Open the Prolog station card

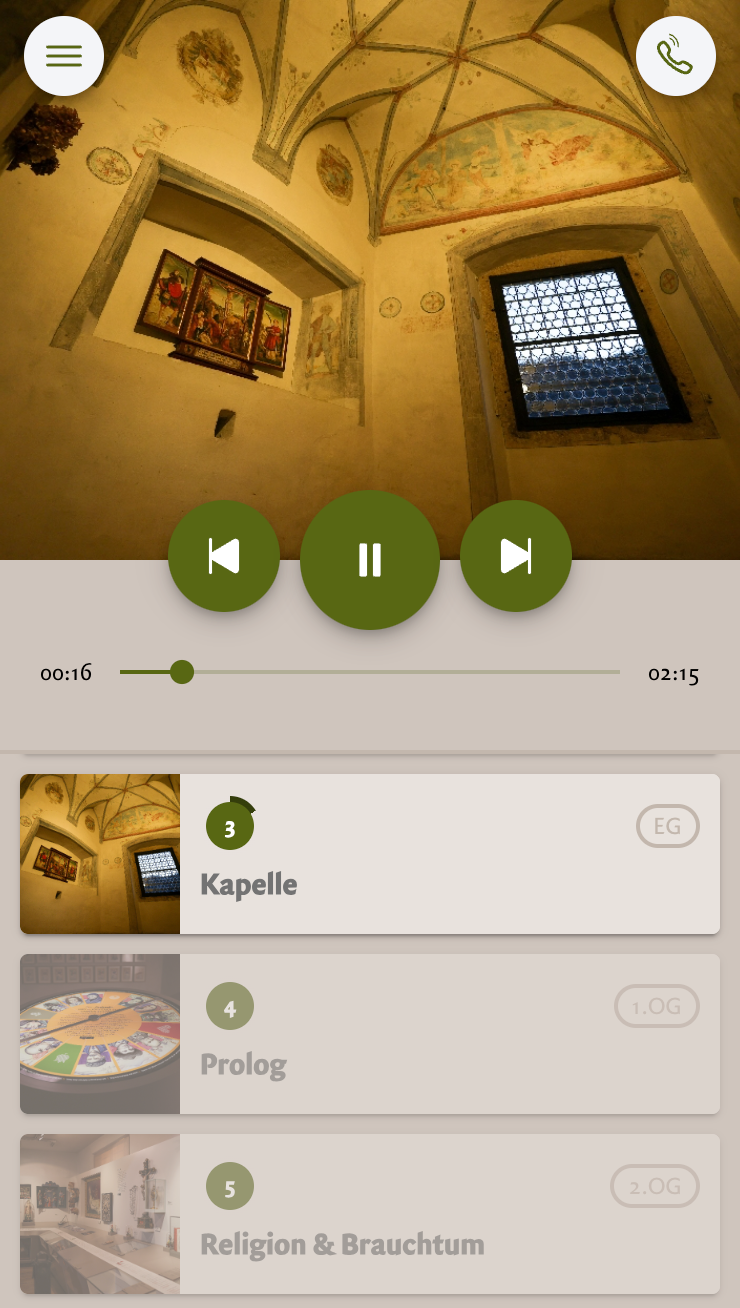370,1034
